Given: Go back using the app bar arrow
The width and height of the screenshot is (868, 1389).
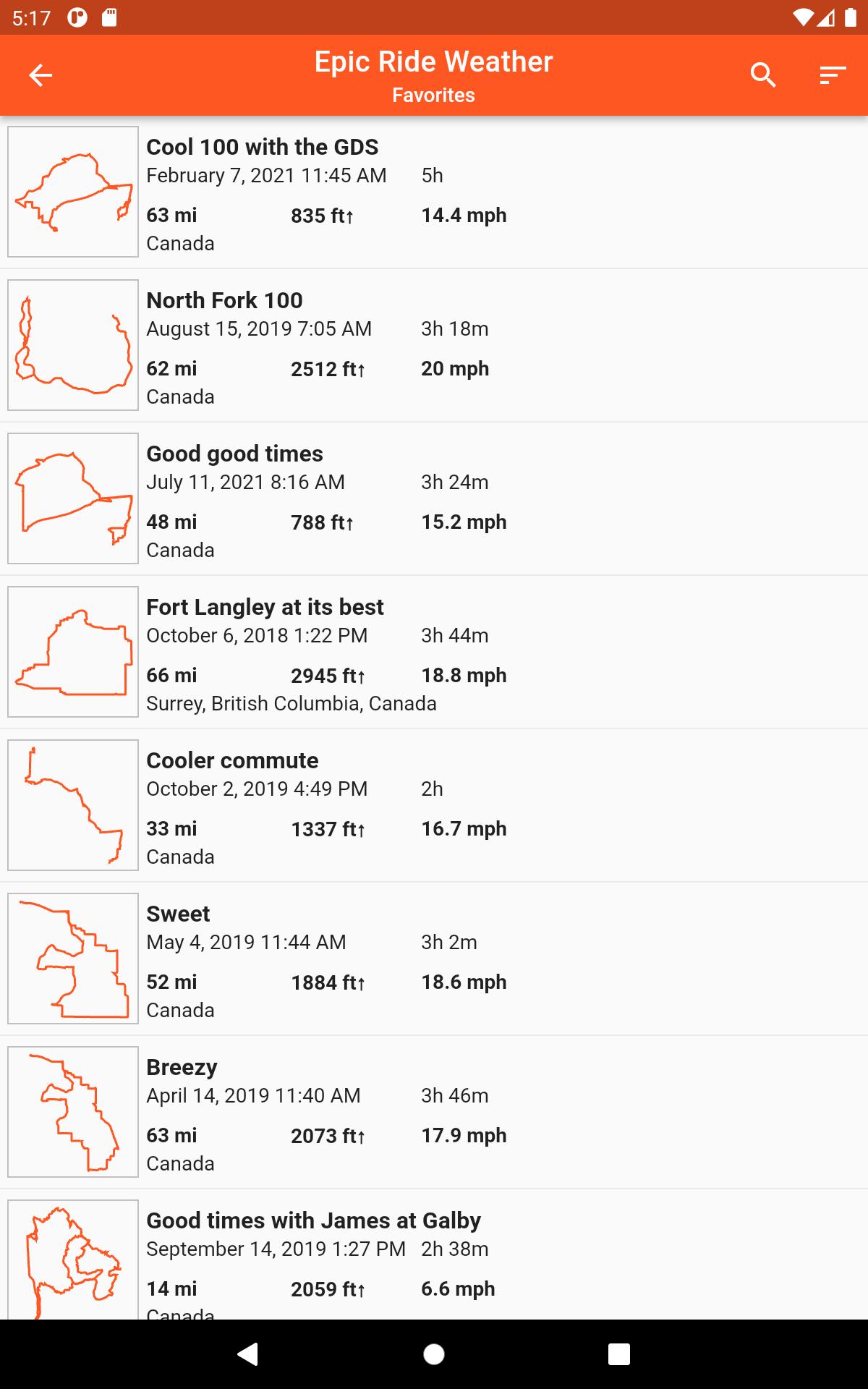Looking at the screenshot, I should pyautogui.click(x=41, y=75).
